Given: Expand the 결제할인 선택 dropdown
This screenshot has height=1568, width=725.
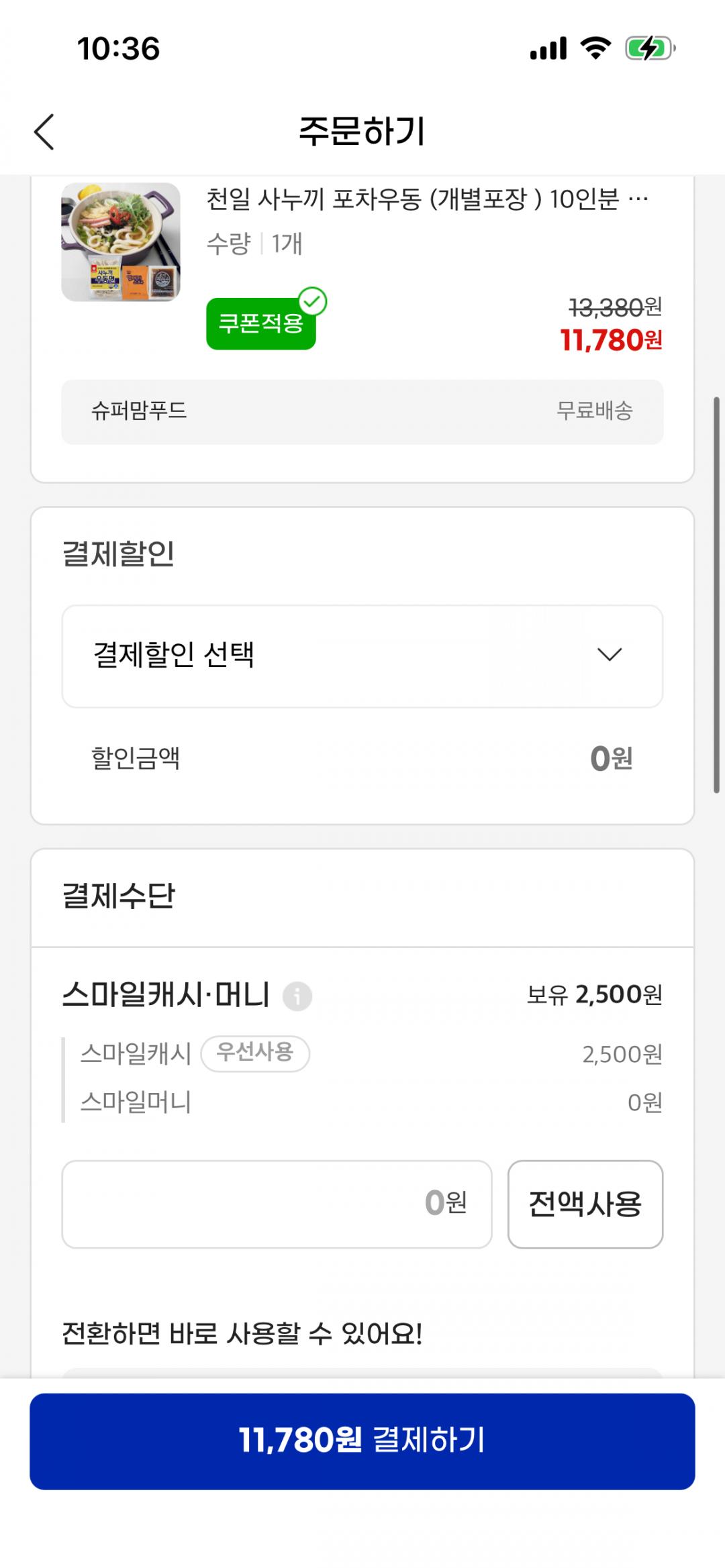Looking at the screenshot, I should (362, 656).
